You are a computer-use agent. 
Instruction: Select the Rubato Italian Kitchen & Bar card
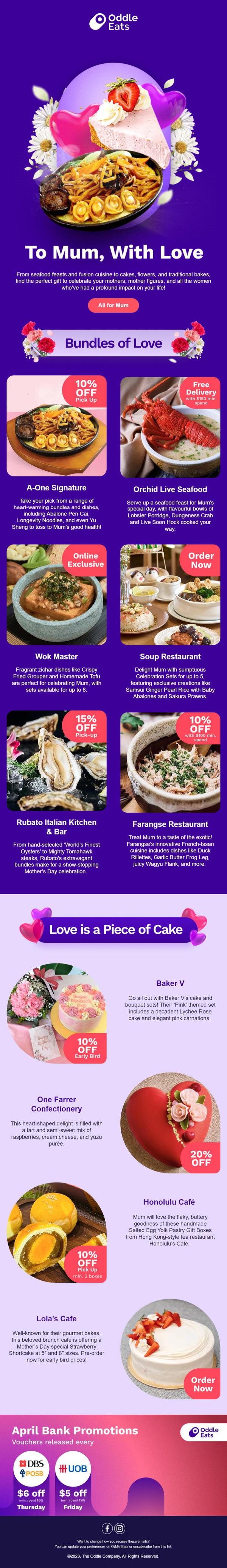pos(56,760)
